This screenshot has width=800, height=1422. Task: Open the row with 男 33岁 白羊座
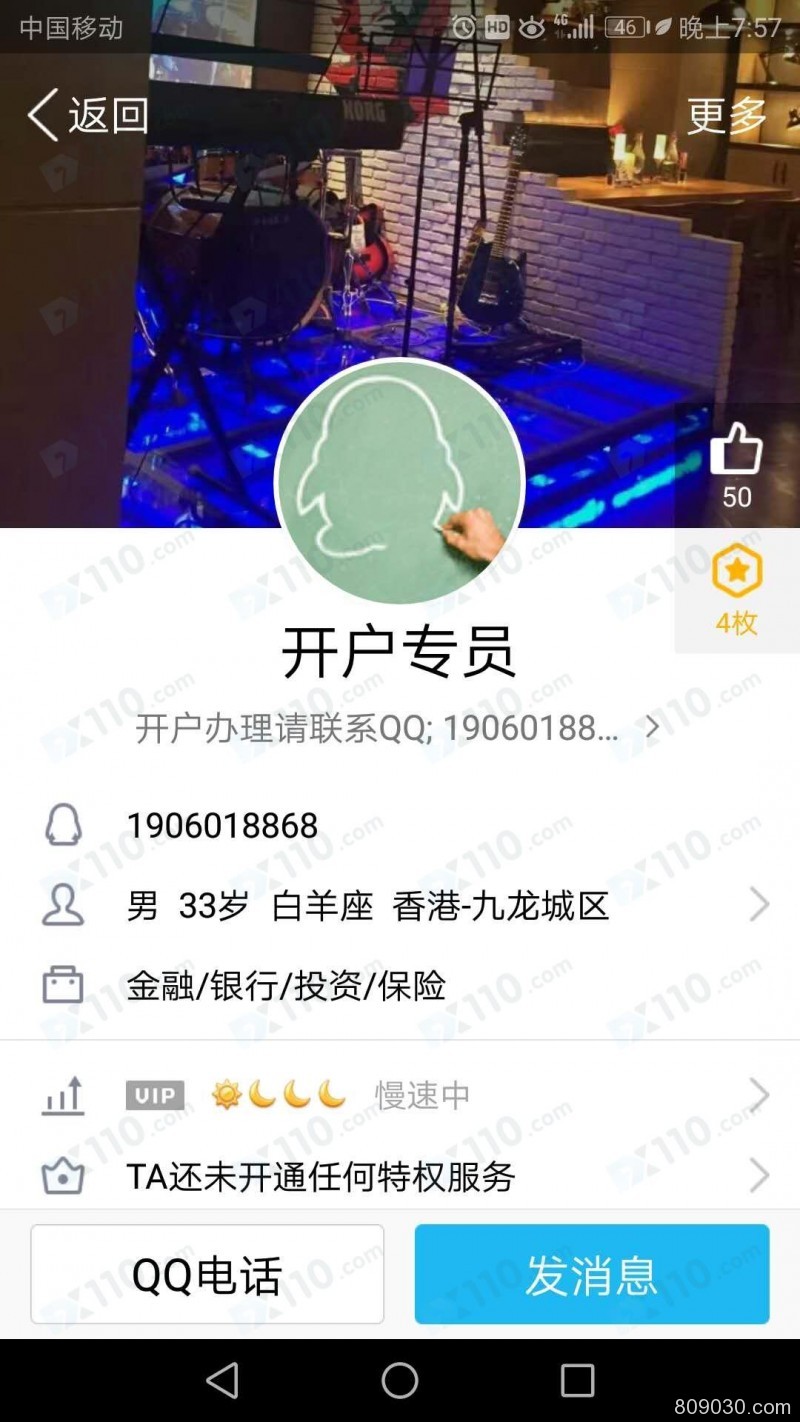point(400,906)
